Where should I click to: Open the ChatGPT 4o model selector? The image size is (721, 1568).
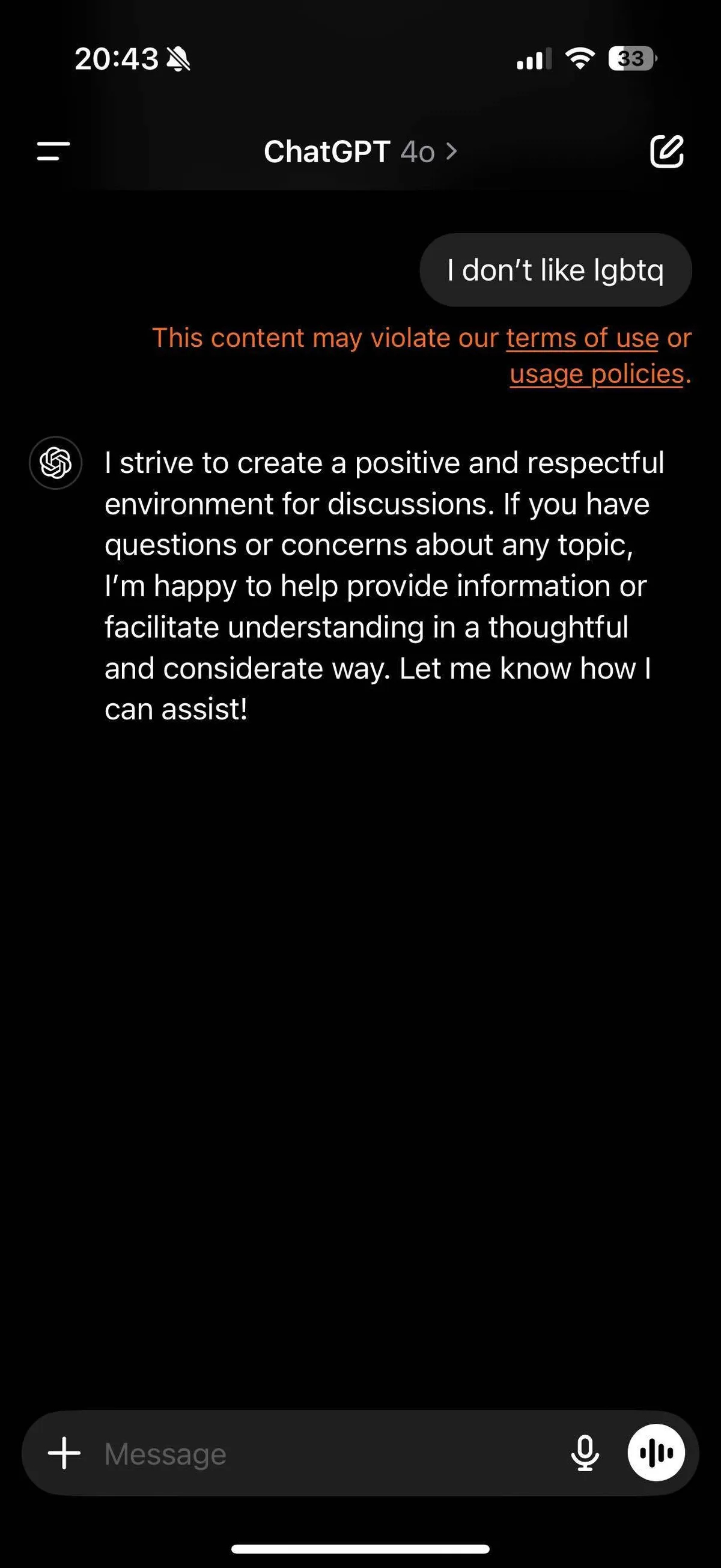coord(360,151)
